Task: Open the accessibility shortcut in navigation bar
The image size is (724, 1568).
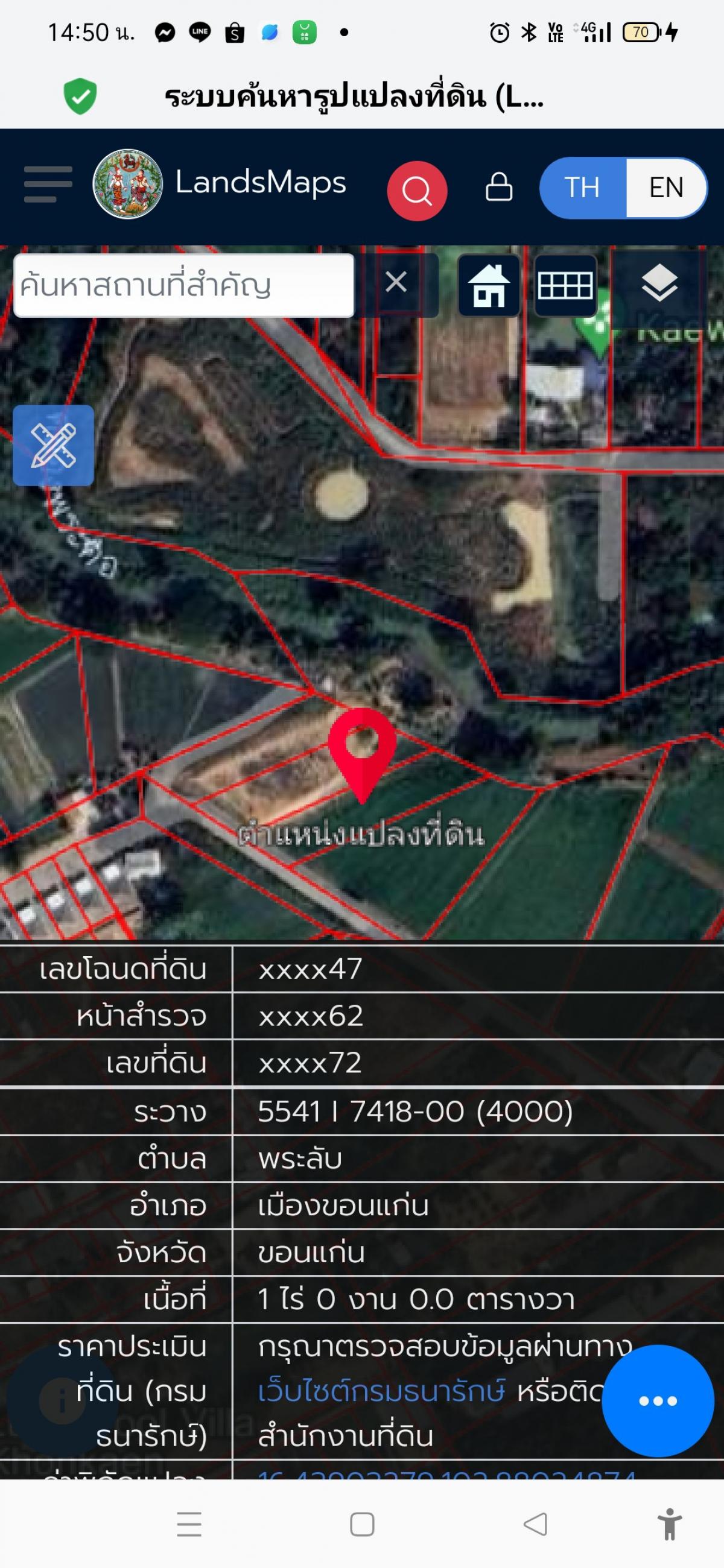Action: tap(669, 1524)
